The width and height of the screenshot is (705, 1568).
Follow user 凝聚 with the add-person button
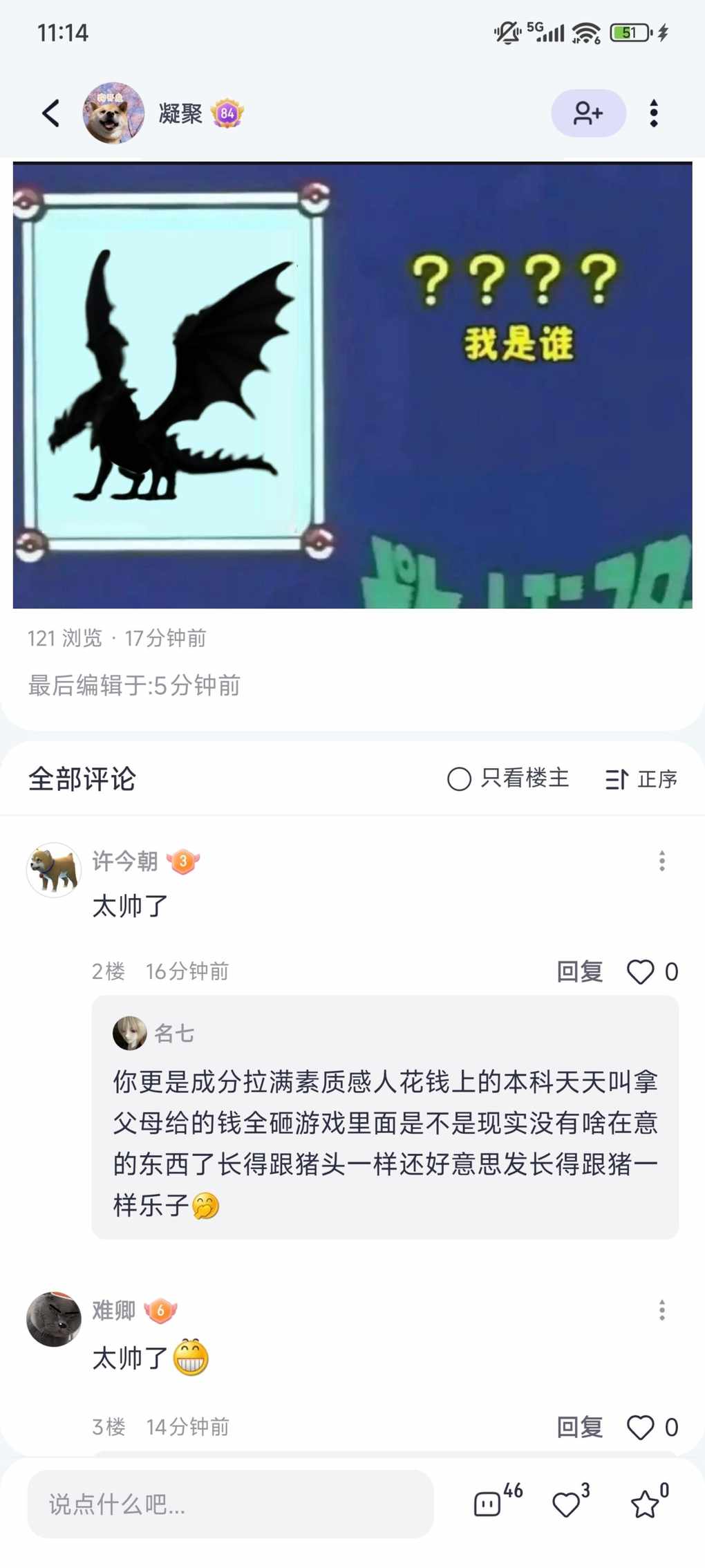point(588,113)
